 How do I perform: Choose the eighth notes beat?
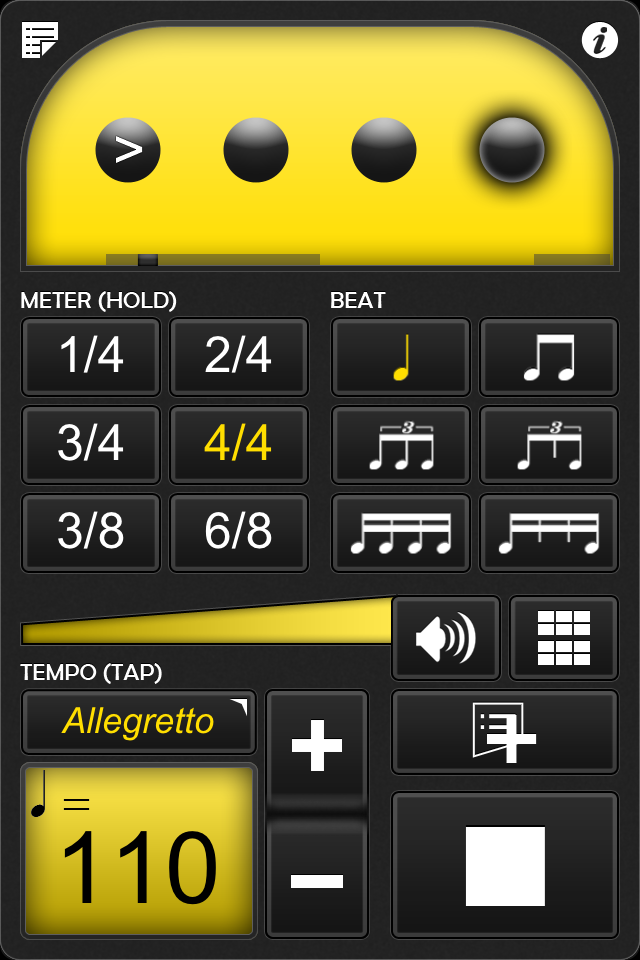pyautogui.click(x=549, y=356)
